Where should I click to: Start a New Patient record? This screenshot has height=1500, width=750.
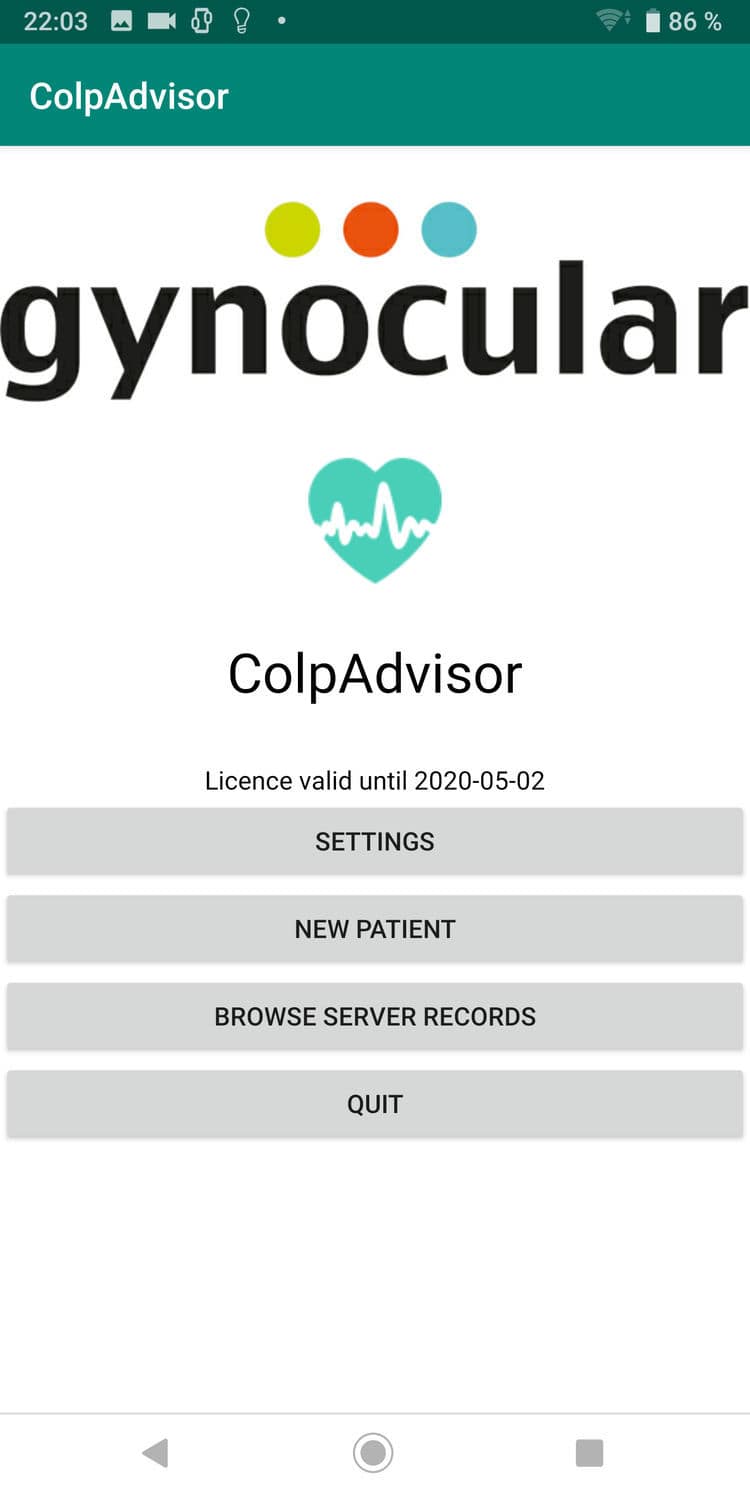(x=375, y=928)
